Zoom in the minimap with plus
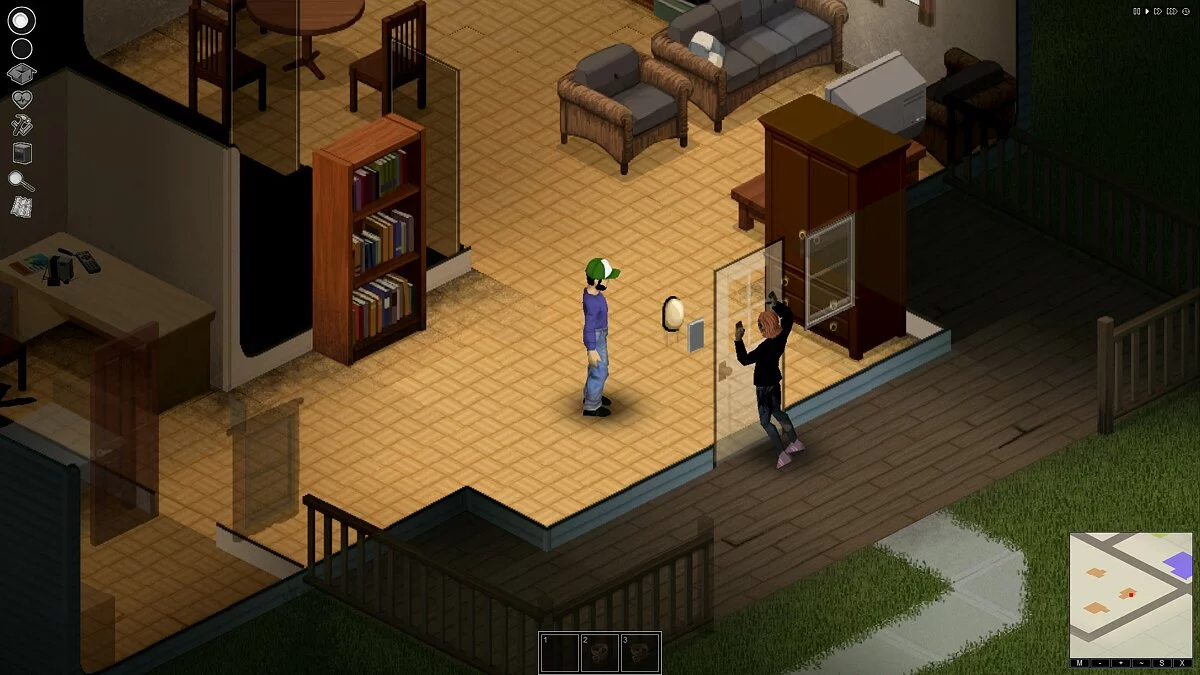Viewport: 1200px width, 675px height. tap(1121, 663)
